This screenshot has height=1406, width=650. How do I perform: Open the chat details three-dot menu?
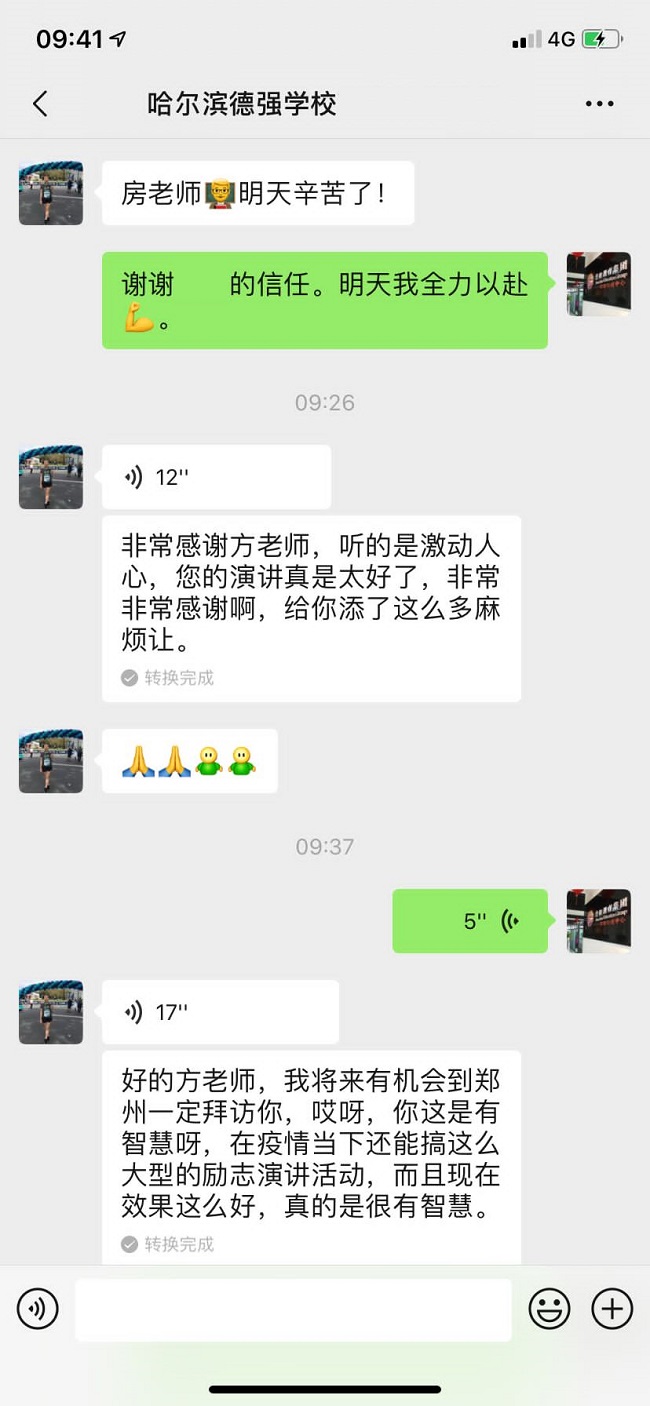pyautogui.click(x=599, y=104)
